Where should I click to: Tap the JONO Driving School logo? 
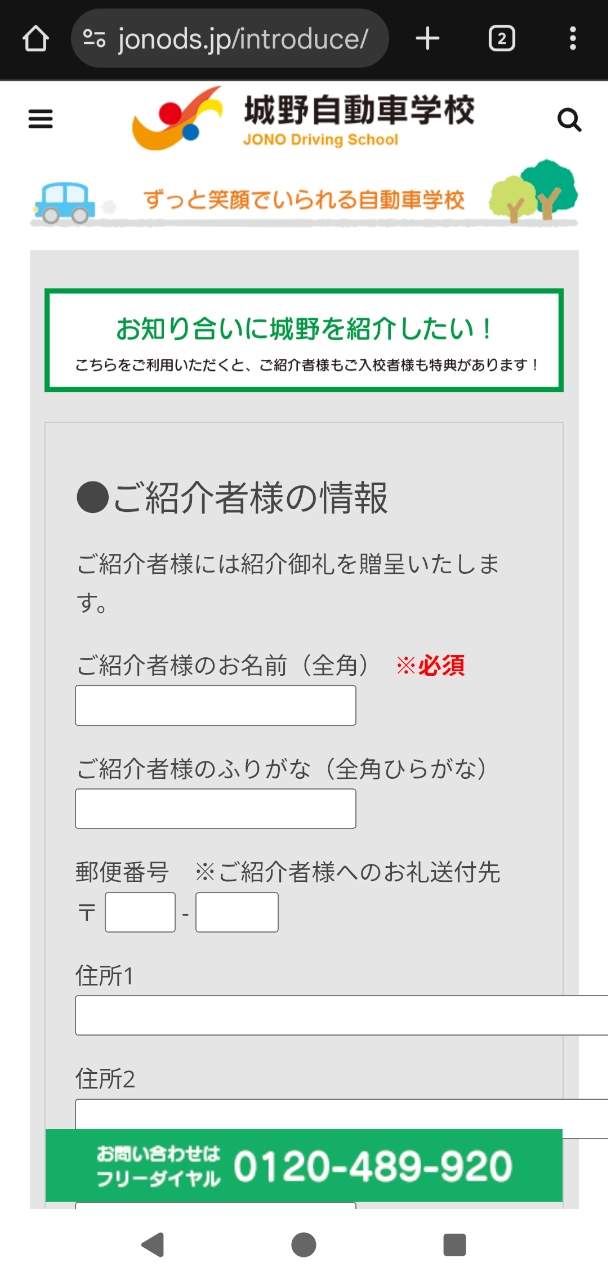304,118
